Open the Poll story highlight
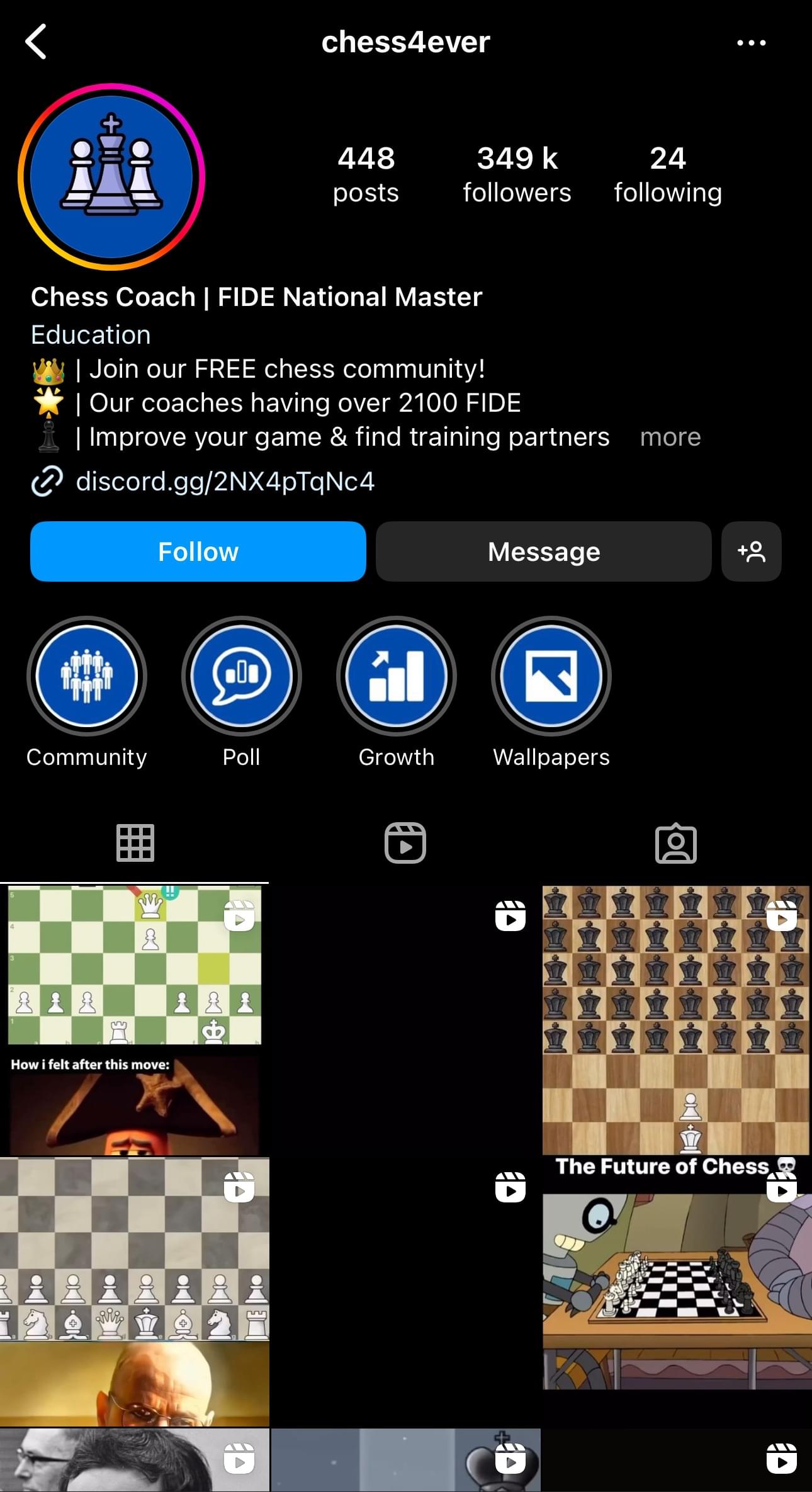Screen dimensions: 812x1492 pyautogui.click(x=241, y=676)
